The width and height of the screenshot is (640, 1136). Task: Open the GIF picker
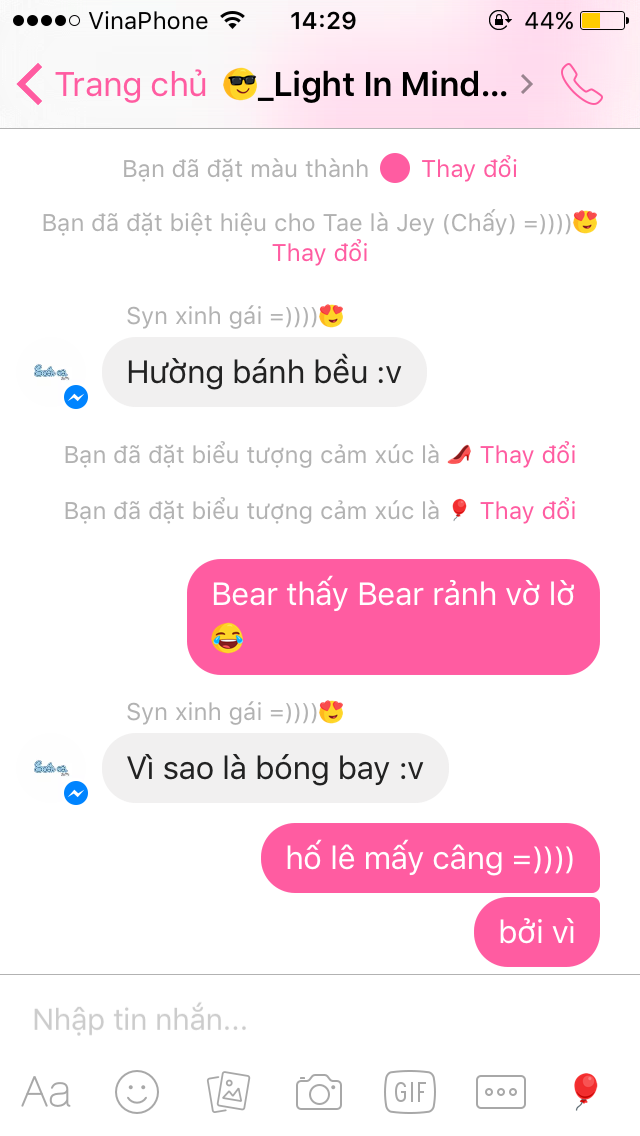point(410,1092)
